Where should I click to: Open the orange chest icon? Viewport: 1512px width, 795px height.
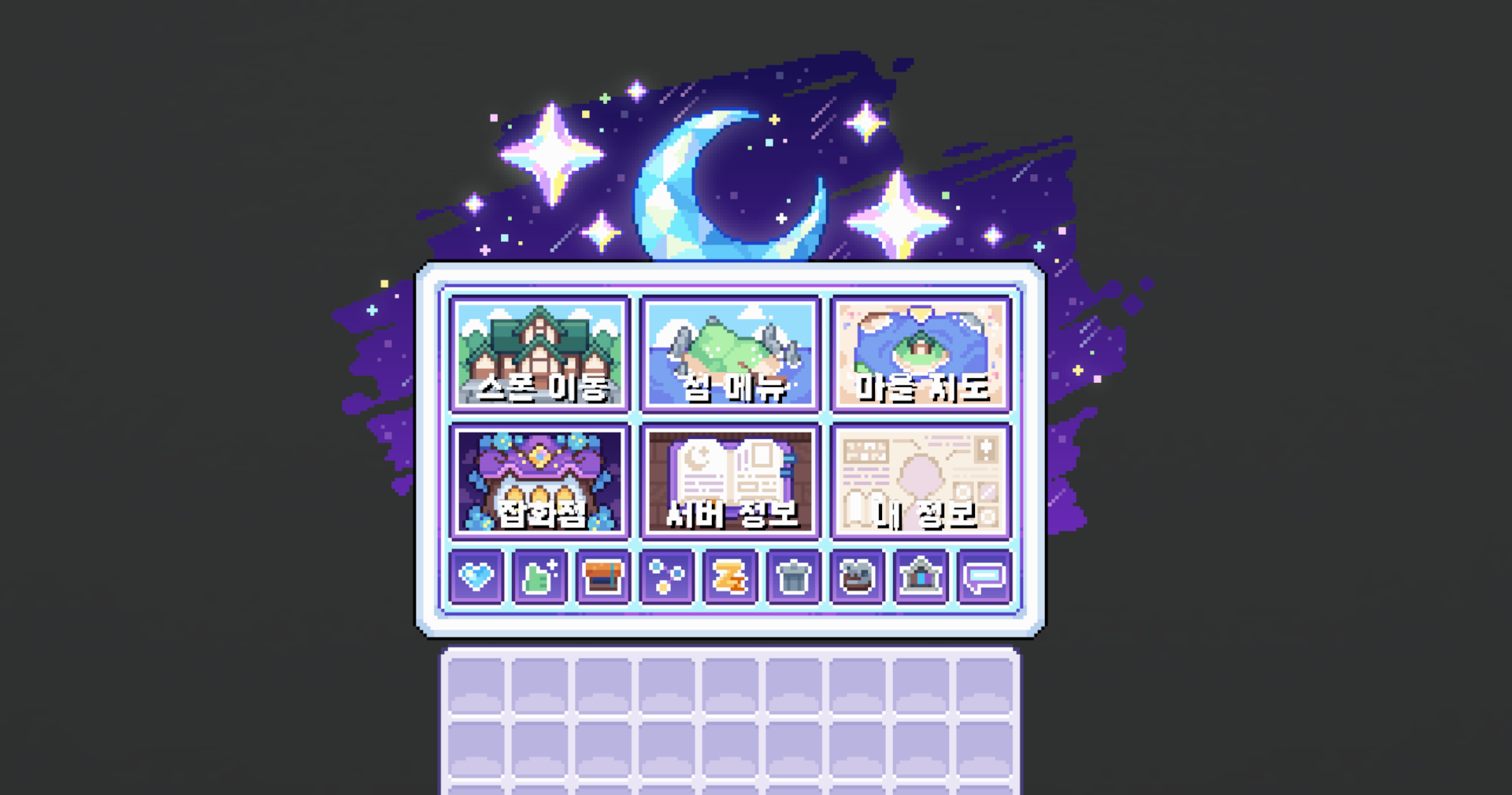coord(603,578)
